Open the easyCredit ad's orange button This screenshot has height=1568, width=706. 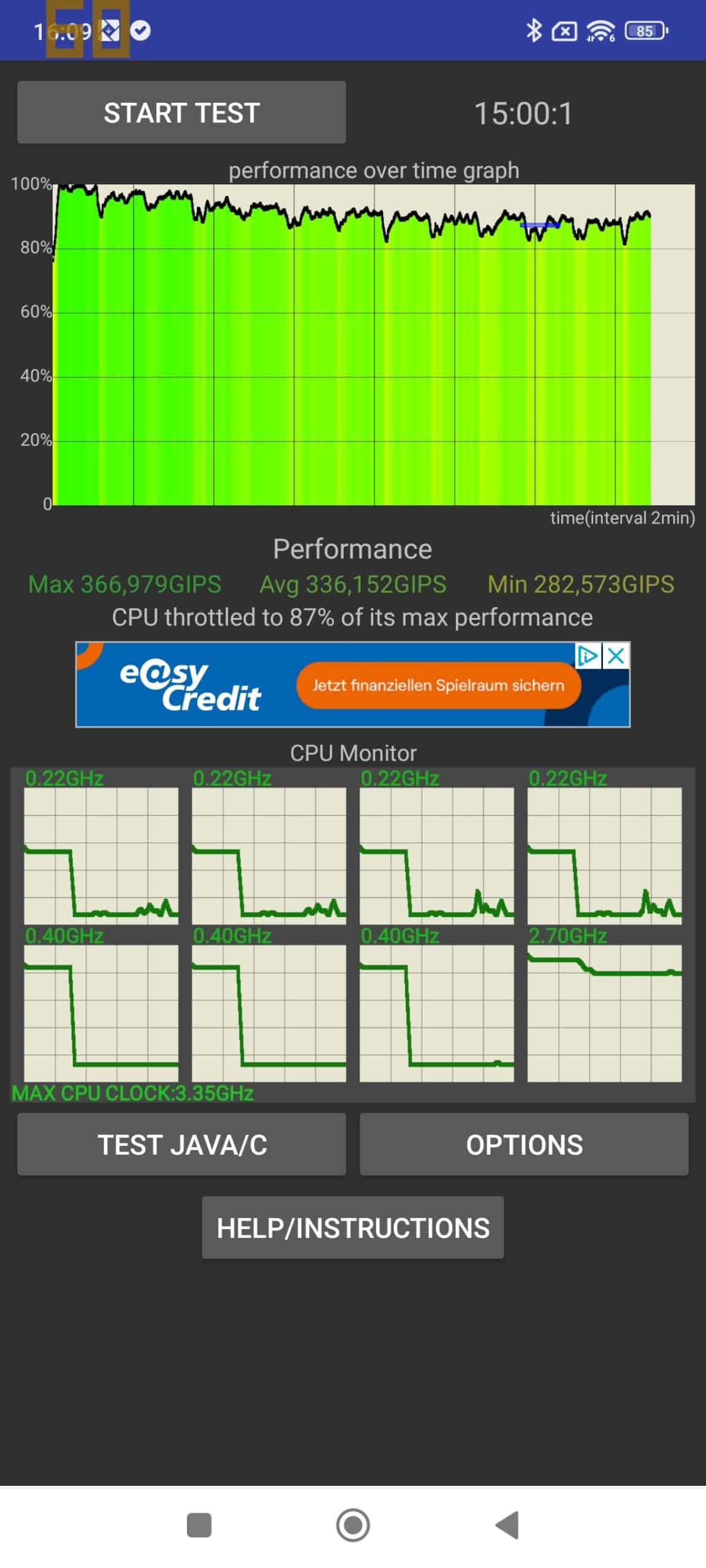click(438, 685)
